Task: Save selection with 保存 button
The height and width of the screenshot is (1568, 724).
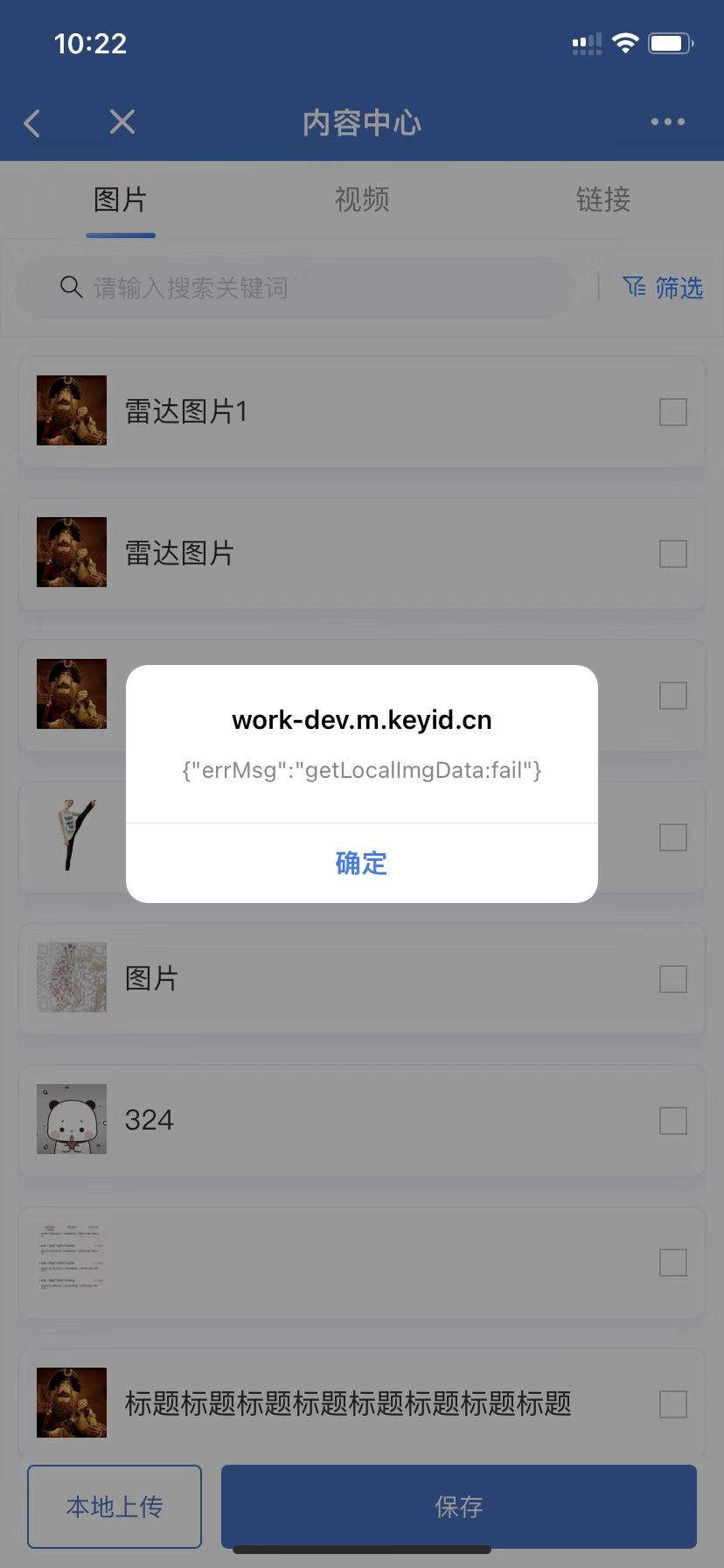Action: pyautogui.click(x=459, y=1507)
